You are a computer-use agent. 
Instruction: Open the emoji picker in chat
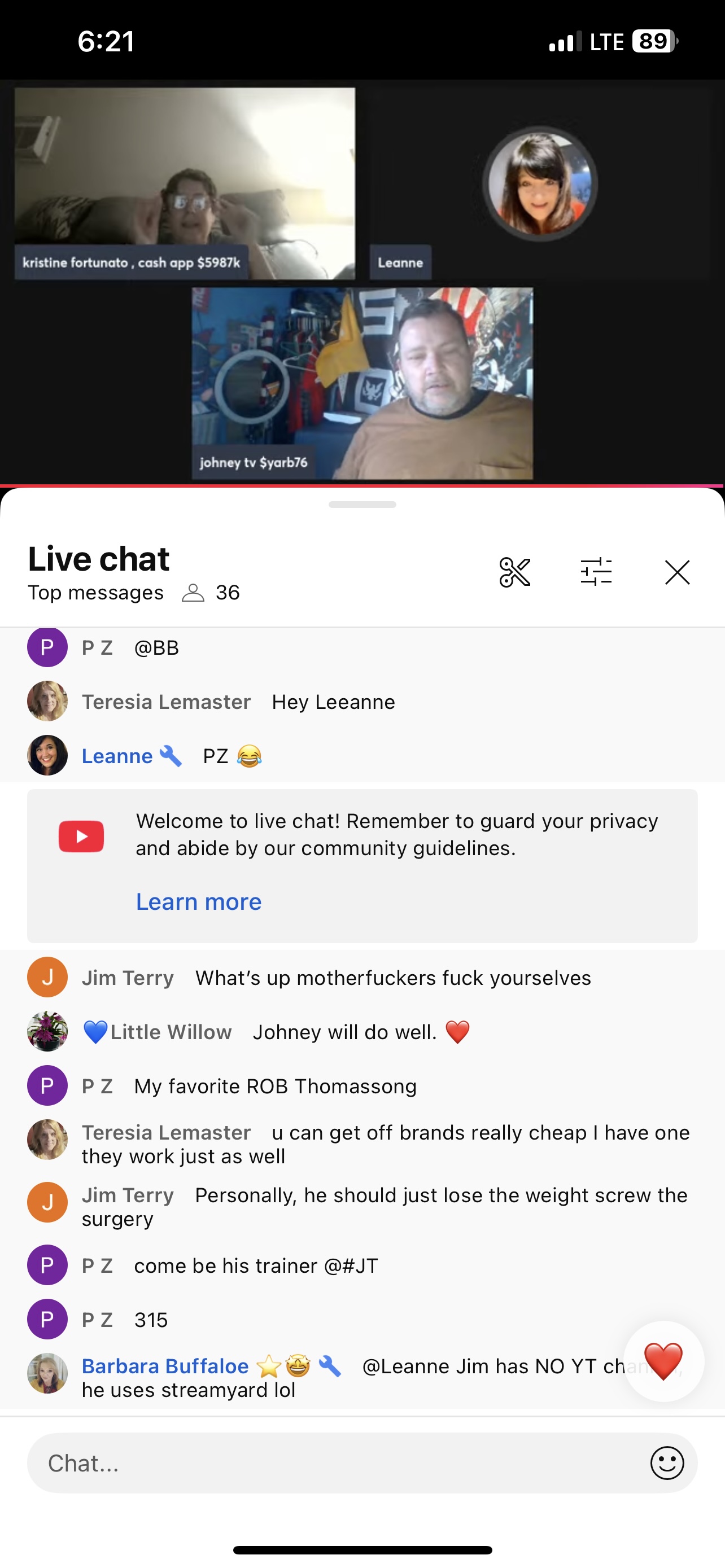coord(667,1462)
